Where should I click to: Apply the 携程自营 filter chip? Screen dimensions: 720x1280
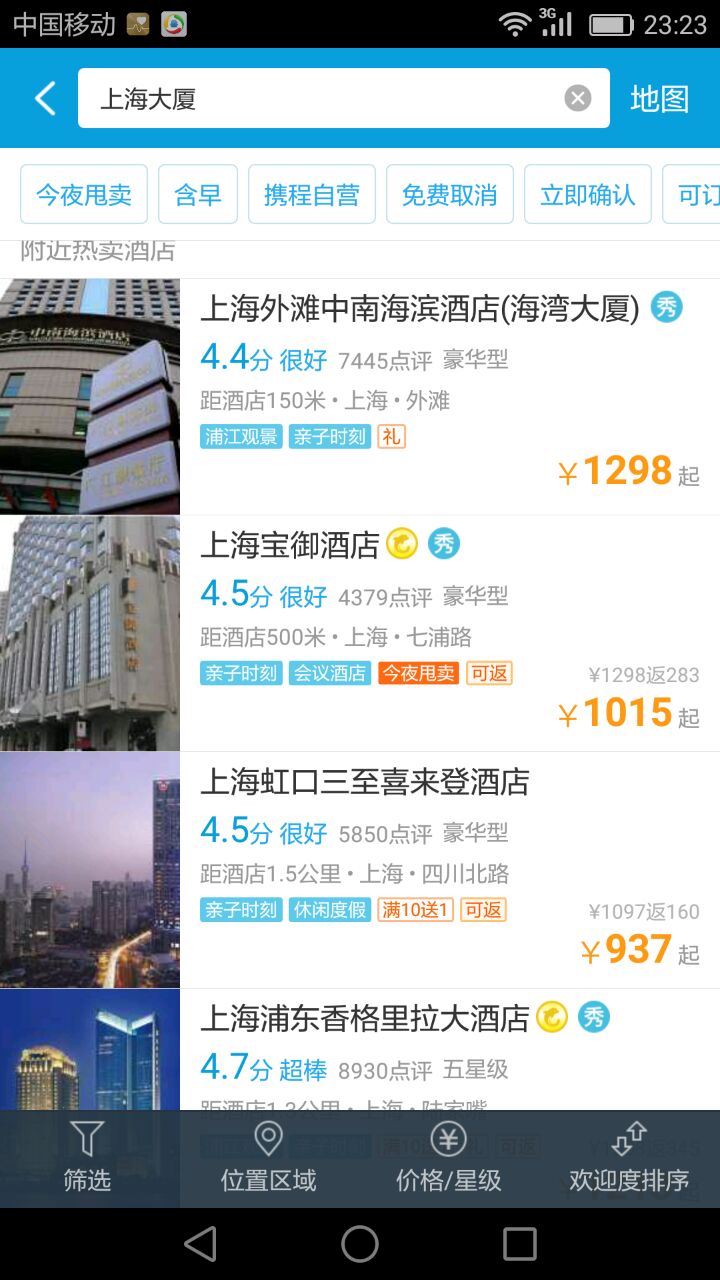click(x=312, y=194)
